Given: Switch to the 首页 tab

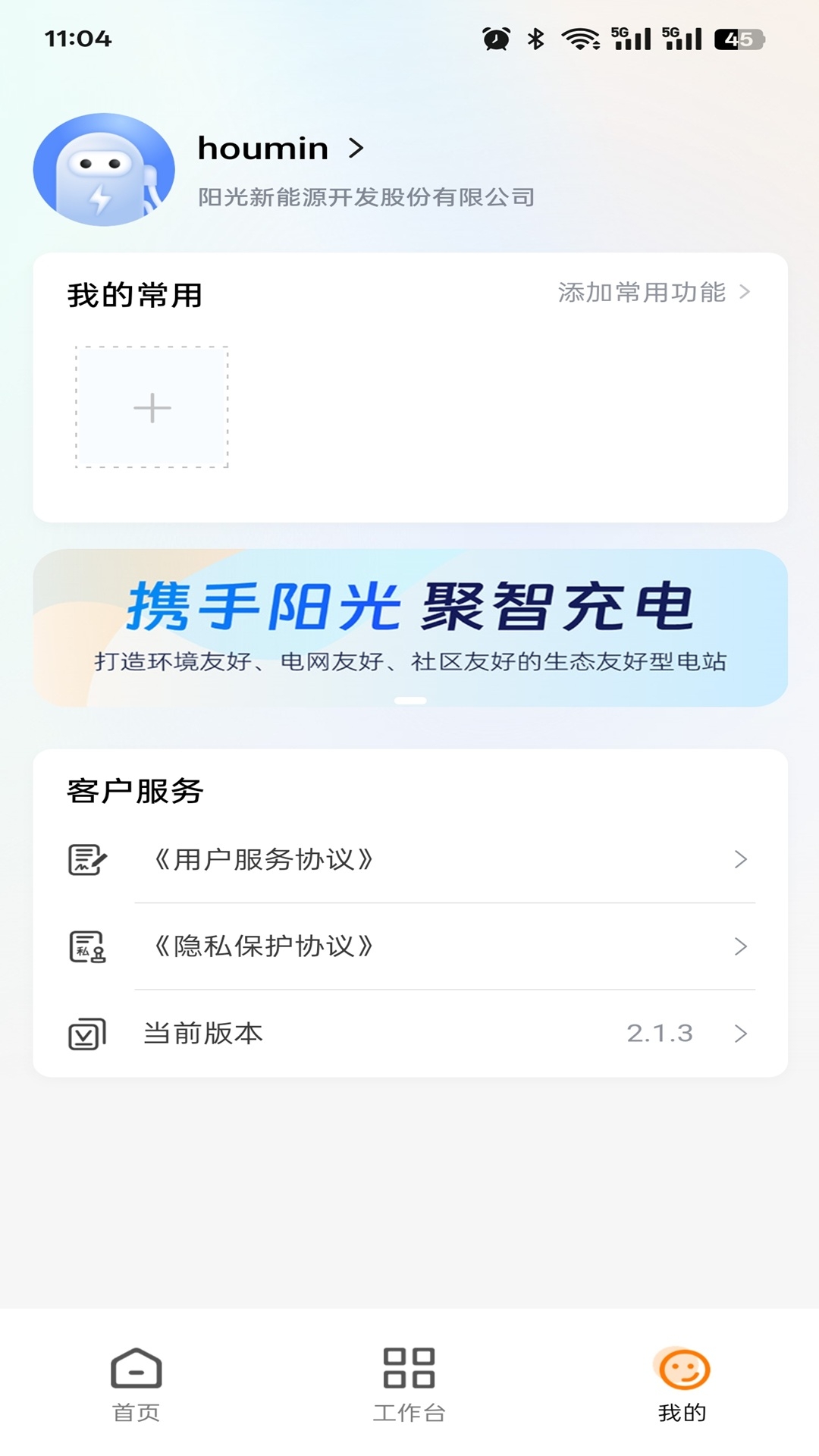Looking at the screenshot, I should pyautogui.click(x=136, y=1385).
